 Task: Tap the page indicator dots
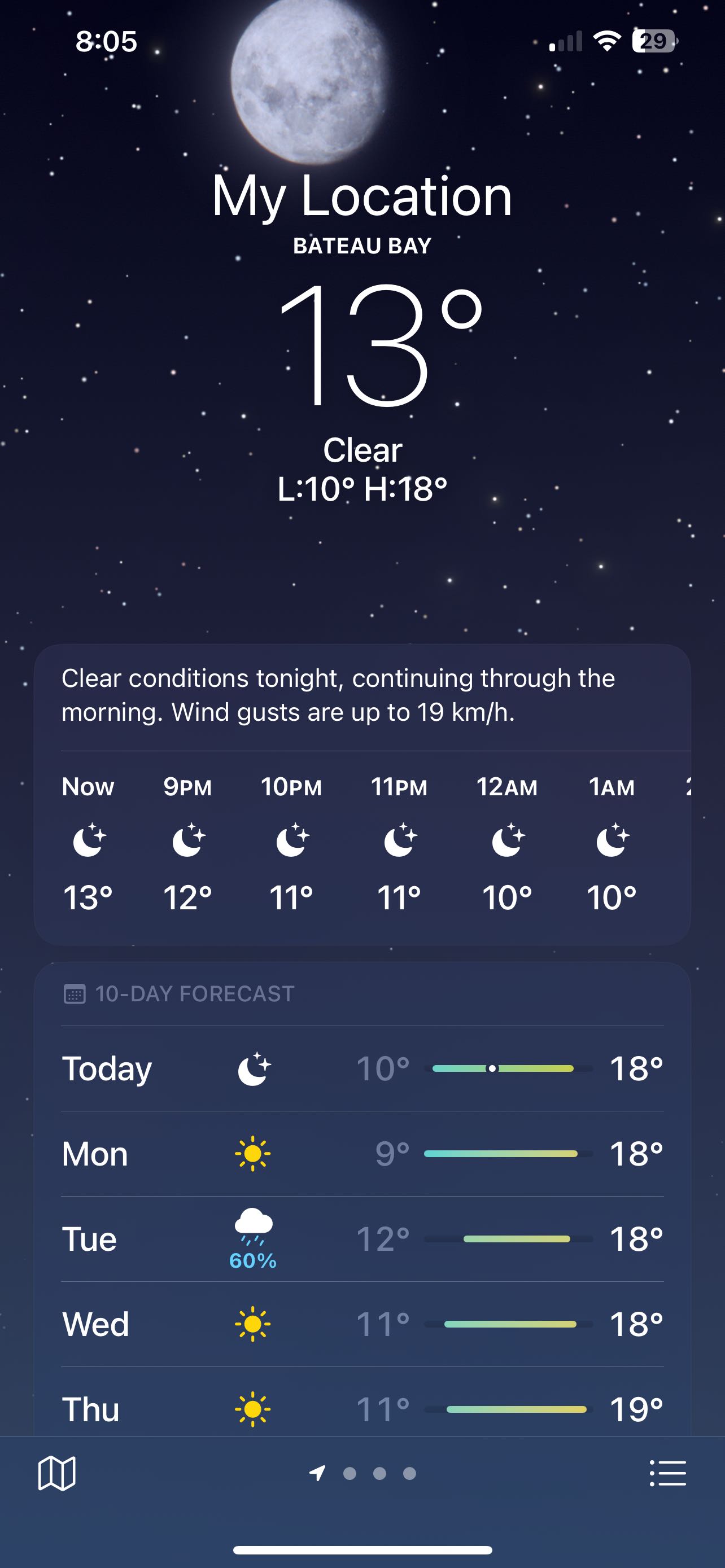[363, 1473]
